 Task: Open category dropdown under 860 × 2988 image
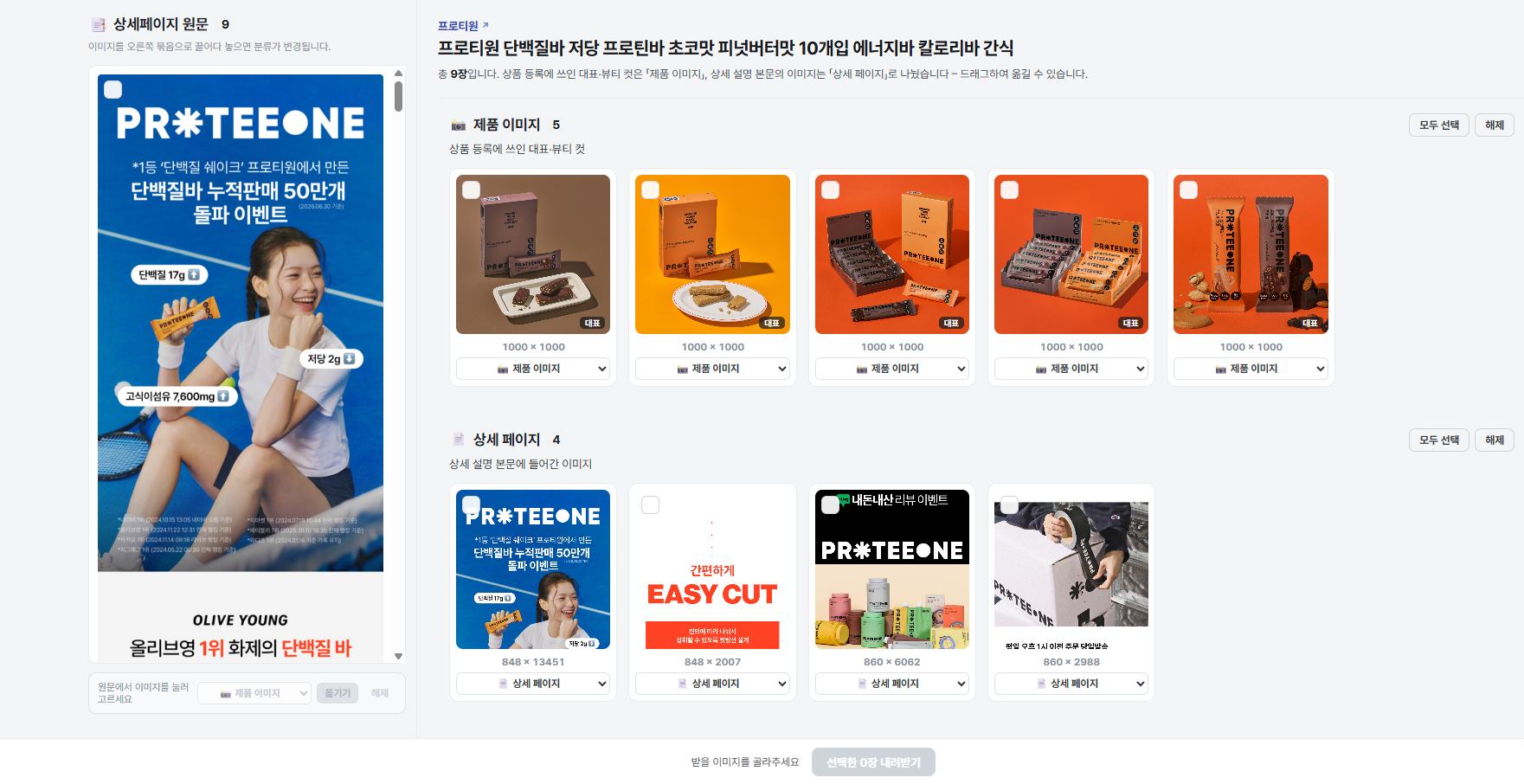coord(1071,684)
